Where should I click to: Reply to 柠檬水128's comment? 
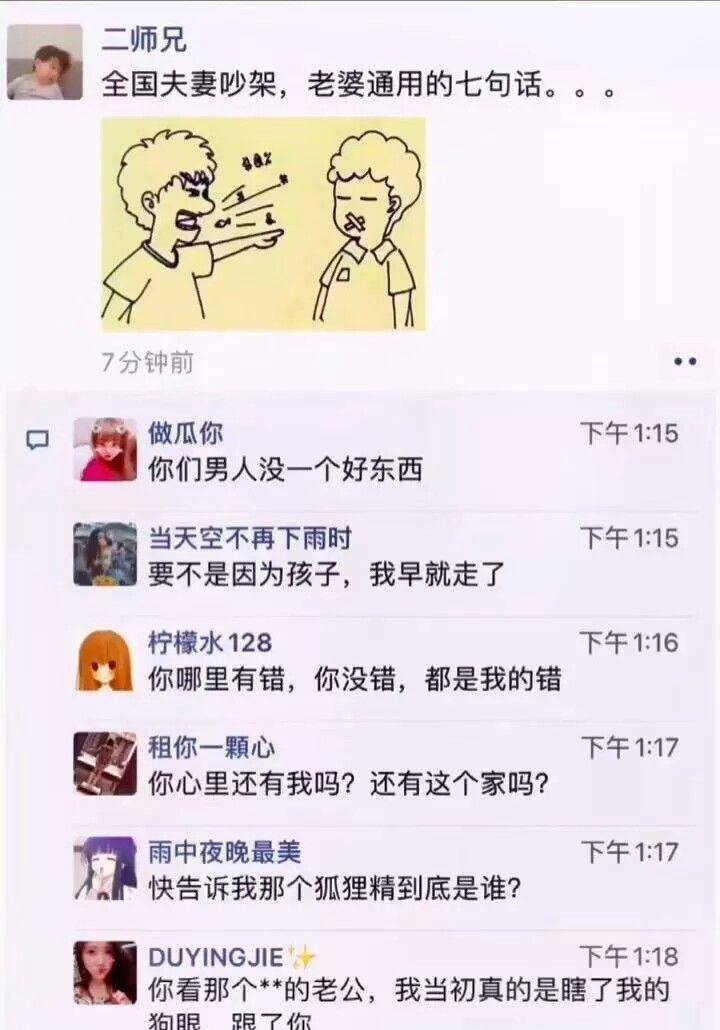354,680
